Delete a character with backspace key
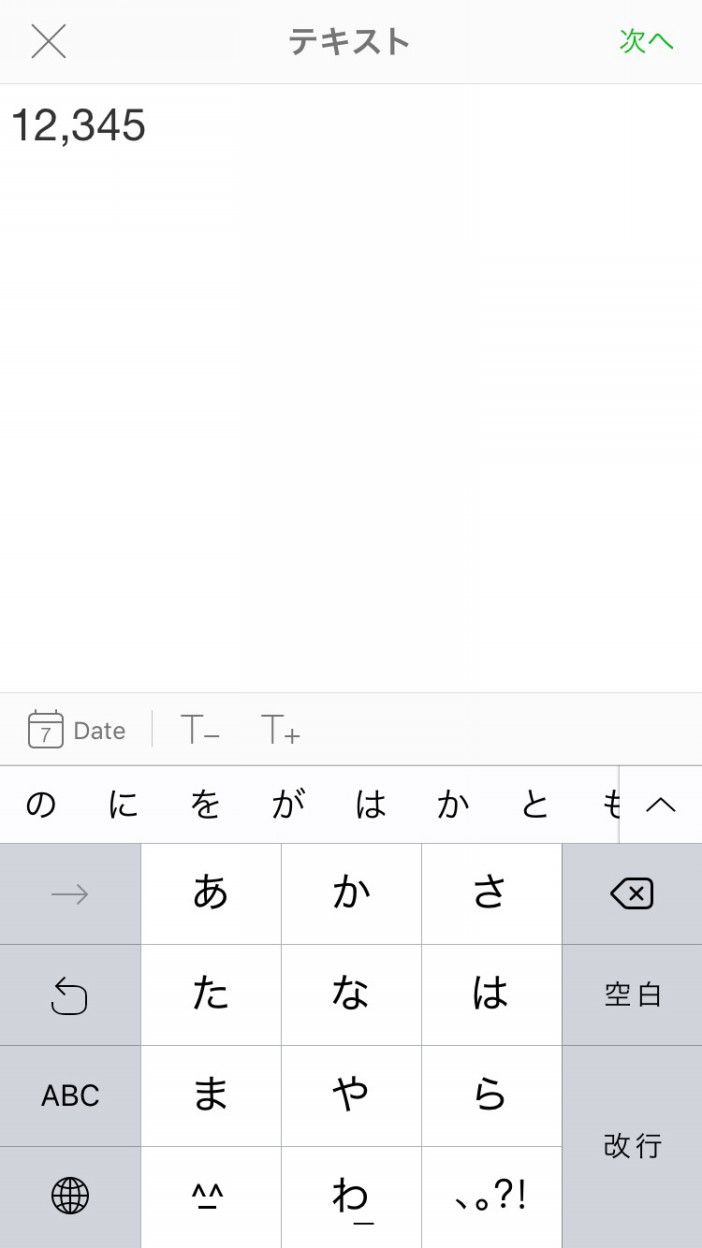Screen dimensions: 702x1248 click(x=631, y=894)
